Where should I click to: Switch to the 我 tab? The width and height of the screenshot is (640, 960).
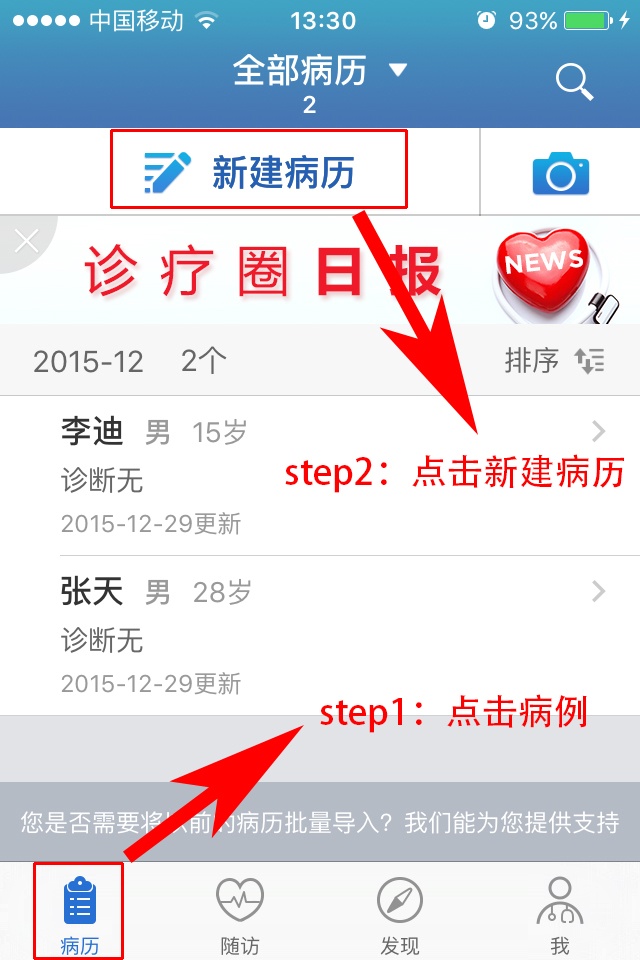tap(560, 912)
